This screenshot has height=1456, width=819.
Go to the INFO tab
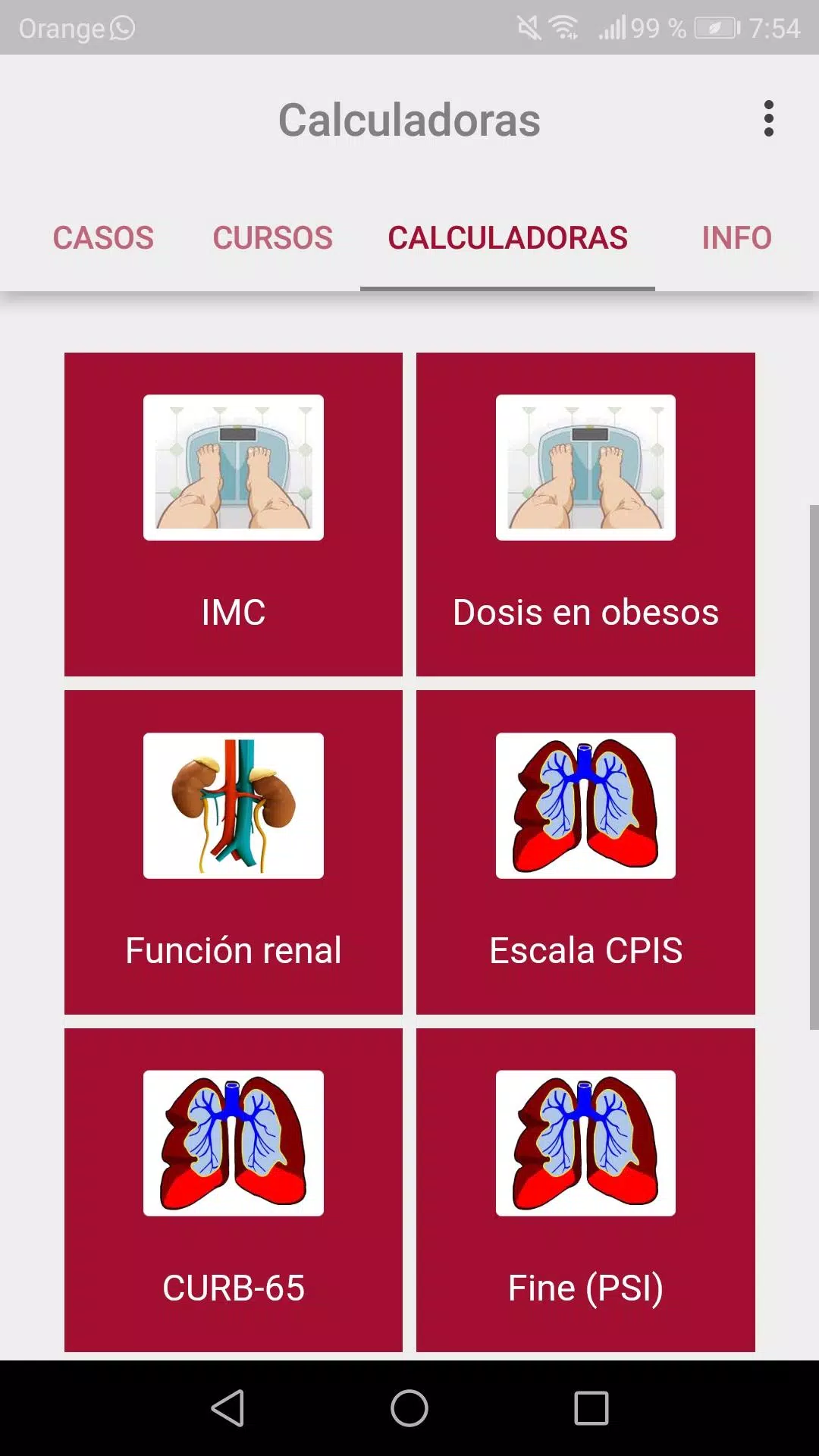(736, 238)
